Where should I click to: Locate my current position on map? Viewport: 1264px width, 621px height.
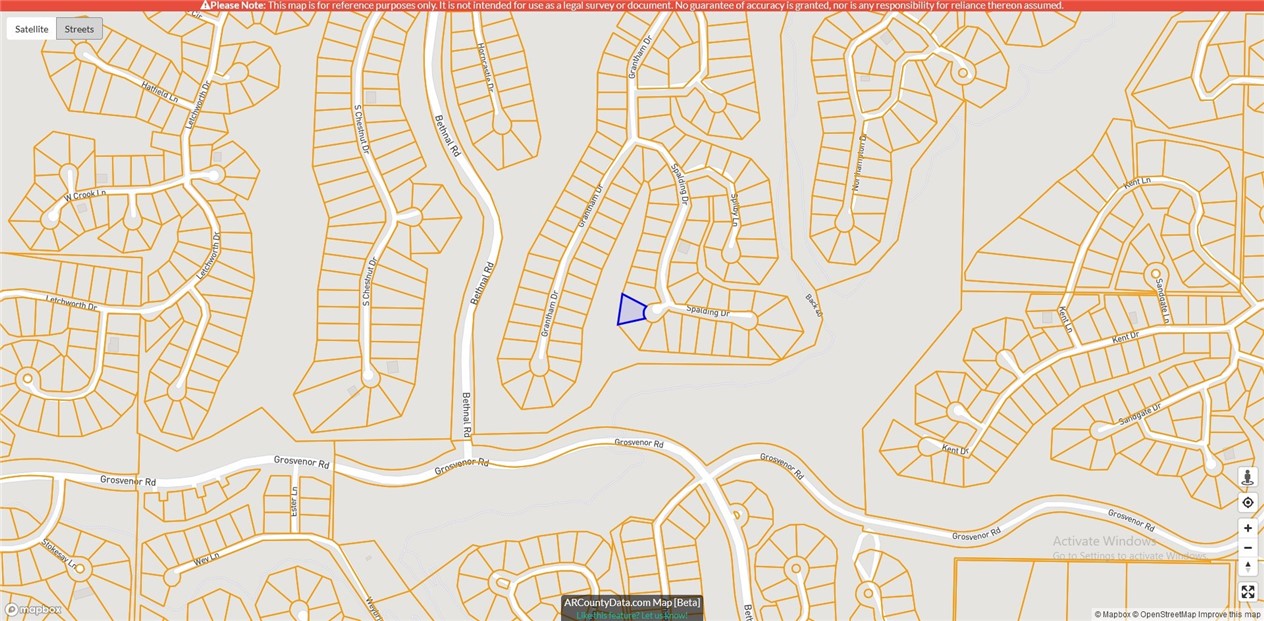click(1247, 502)
